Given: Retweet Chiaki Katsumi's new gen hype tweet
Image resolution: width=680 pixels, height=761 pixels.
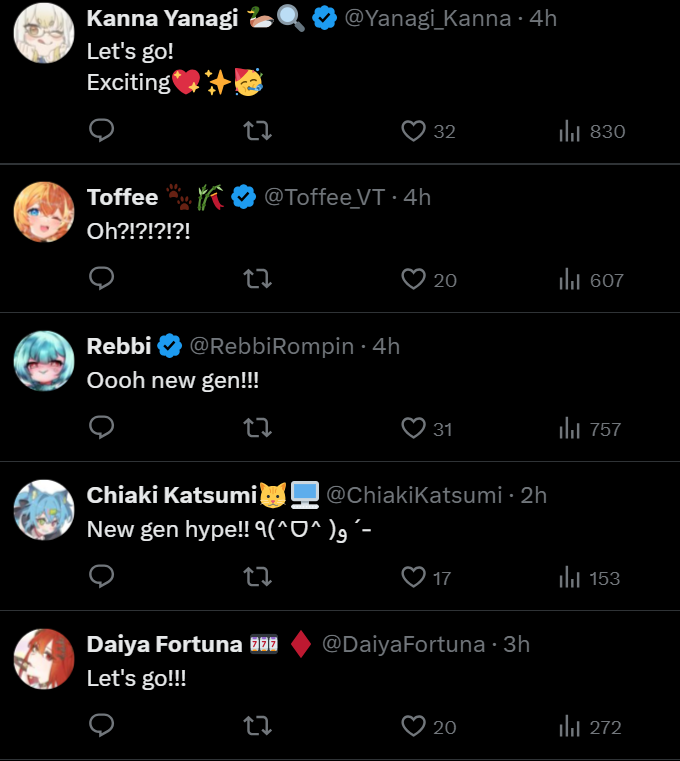Looking at the screenshot, I should pos(257,577).
